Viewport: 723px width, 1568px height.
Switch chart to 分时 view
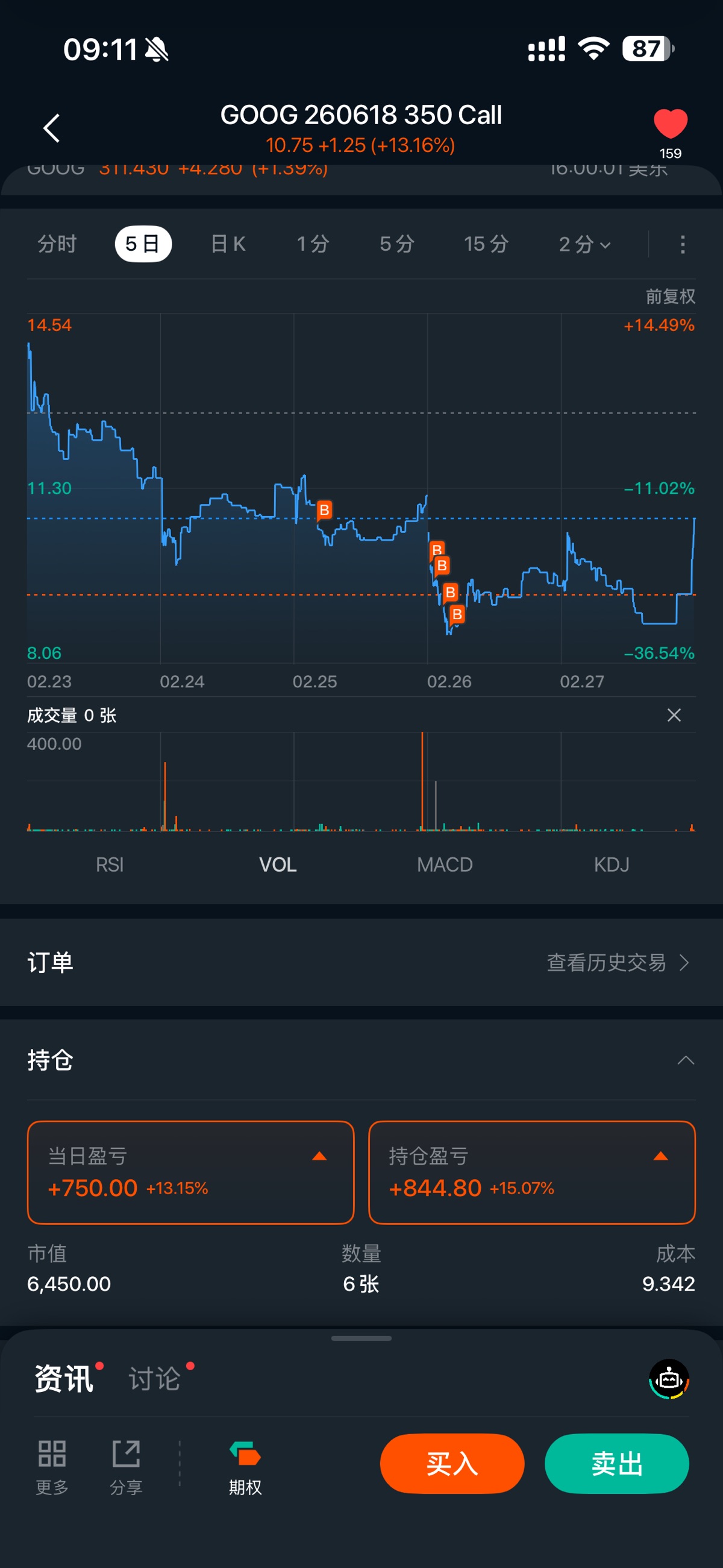click(57, 244)
